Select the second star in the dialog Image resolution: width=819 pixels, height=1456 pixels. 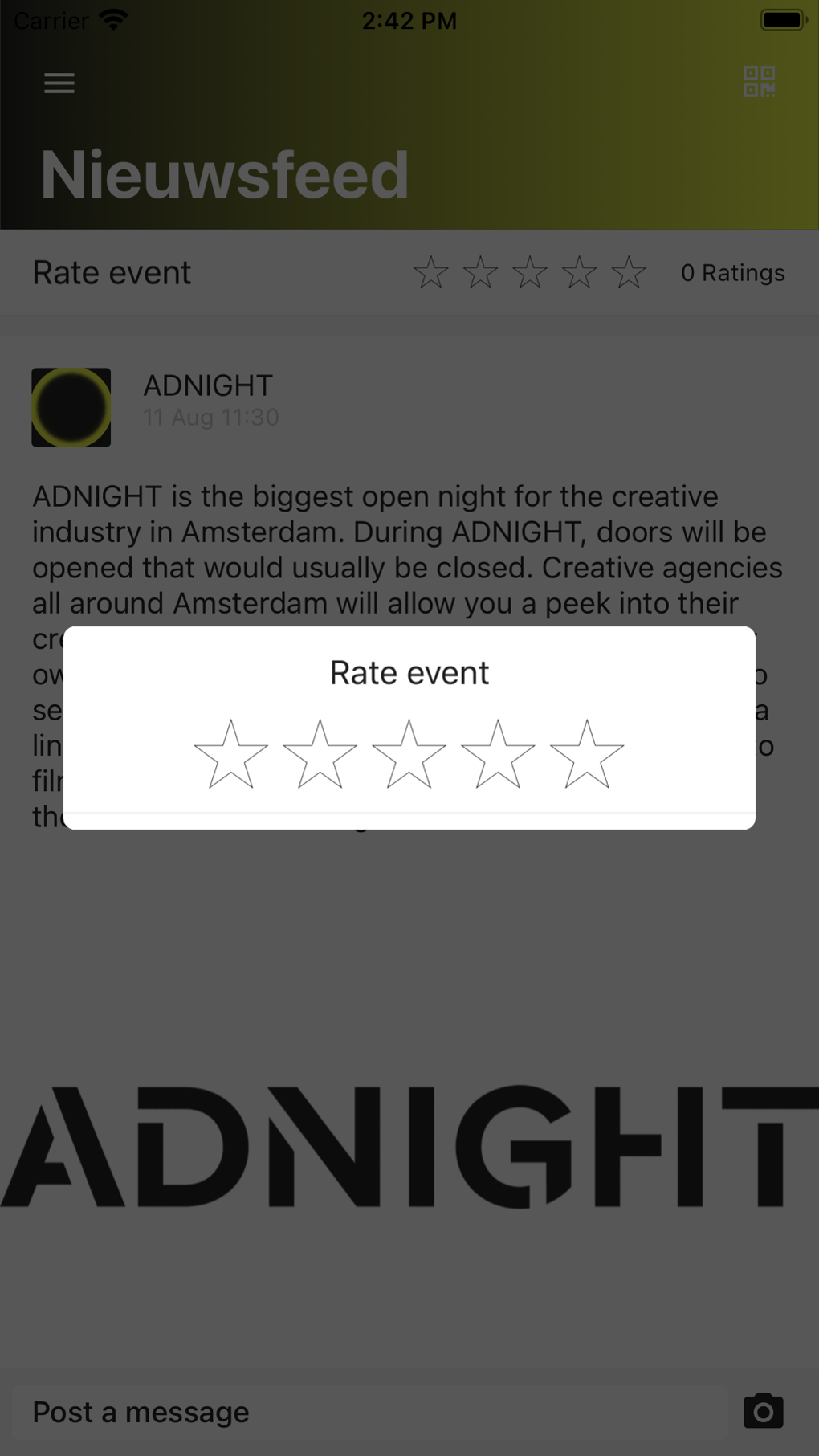[x=320, y=756]
